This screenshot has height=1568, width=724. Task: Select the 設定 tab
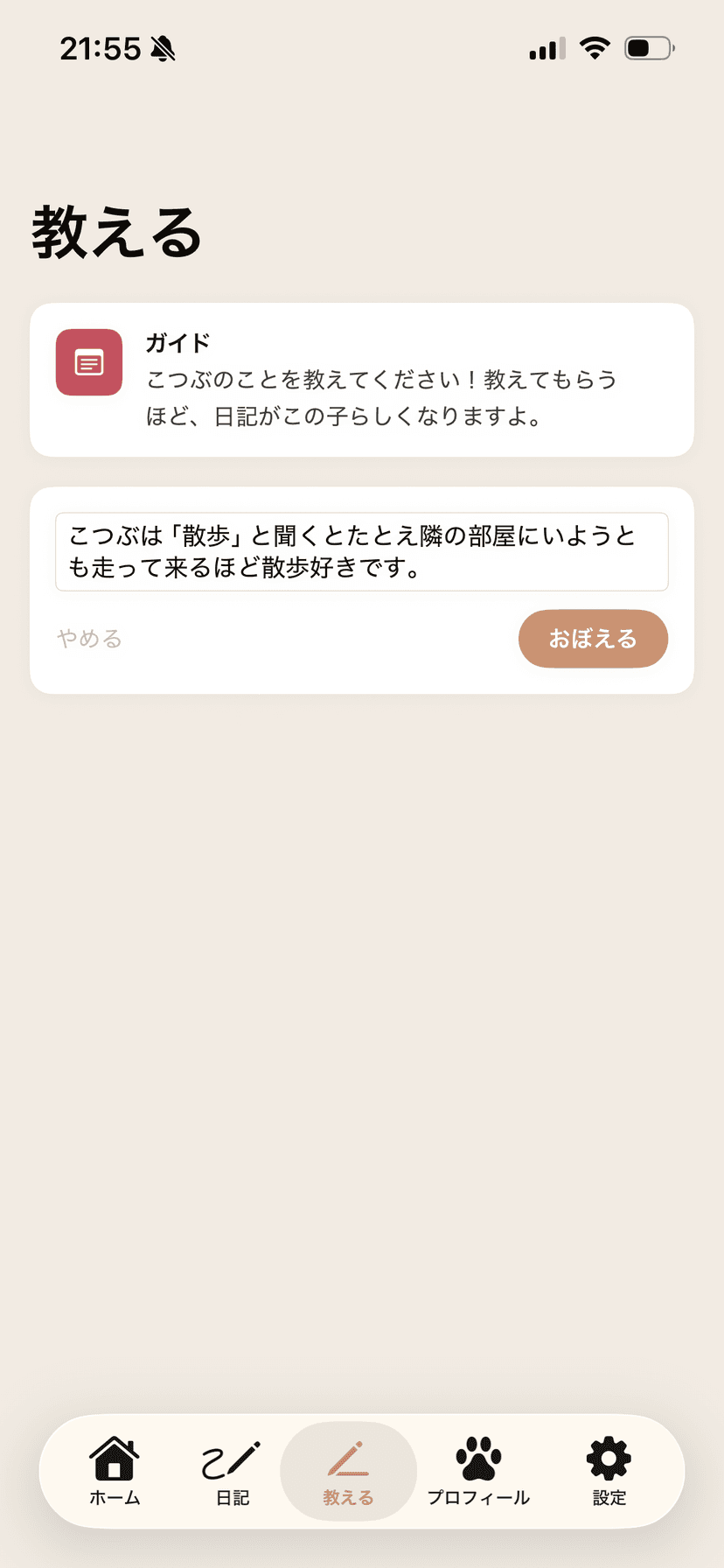point(608,1472)
